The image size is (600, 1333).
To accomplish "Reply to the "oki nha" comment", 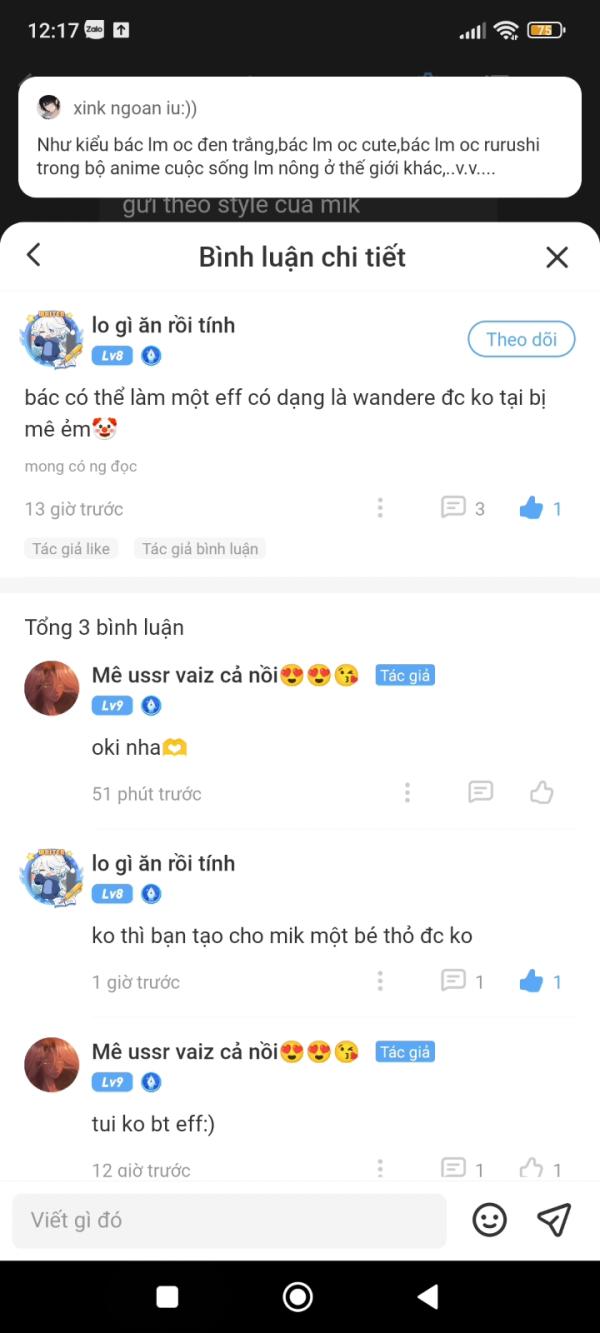I will coord(481,793).
